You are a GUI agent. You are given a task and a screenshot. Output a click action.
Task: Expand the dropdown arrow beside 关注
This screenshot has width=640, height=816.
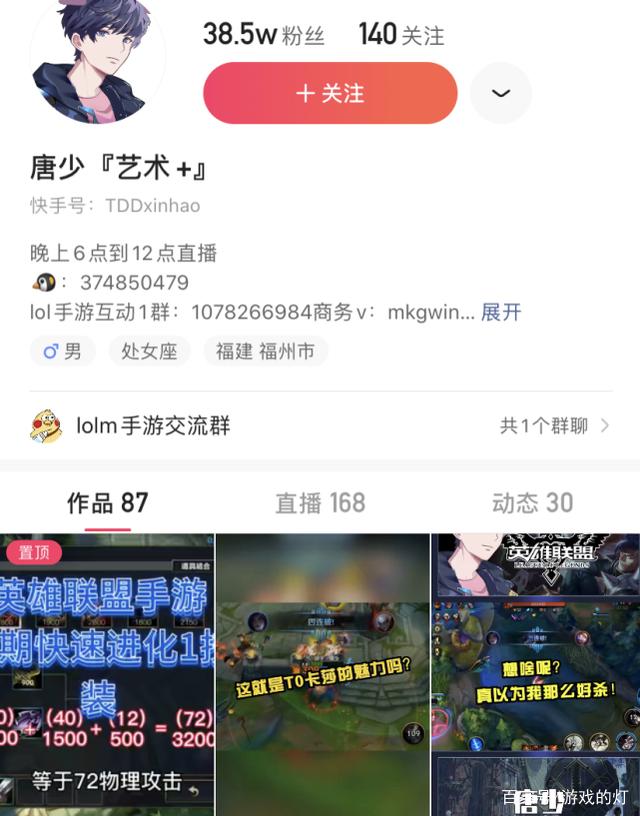[501, 93]
